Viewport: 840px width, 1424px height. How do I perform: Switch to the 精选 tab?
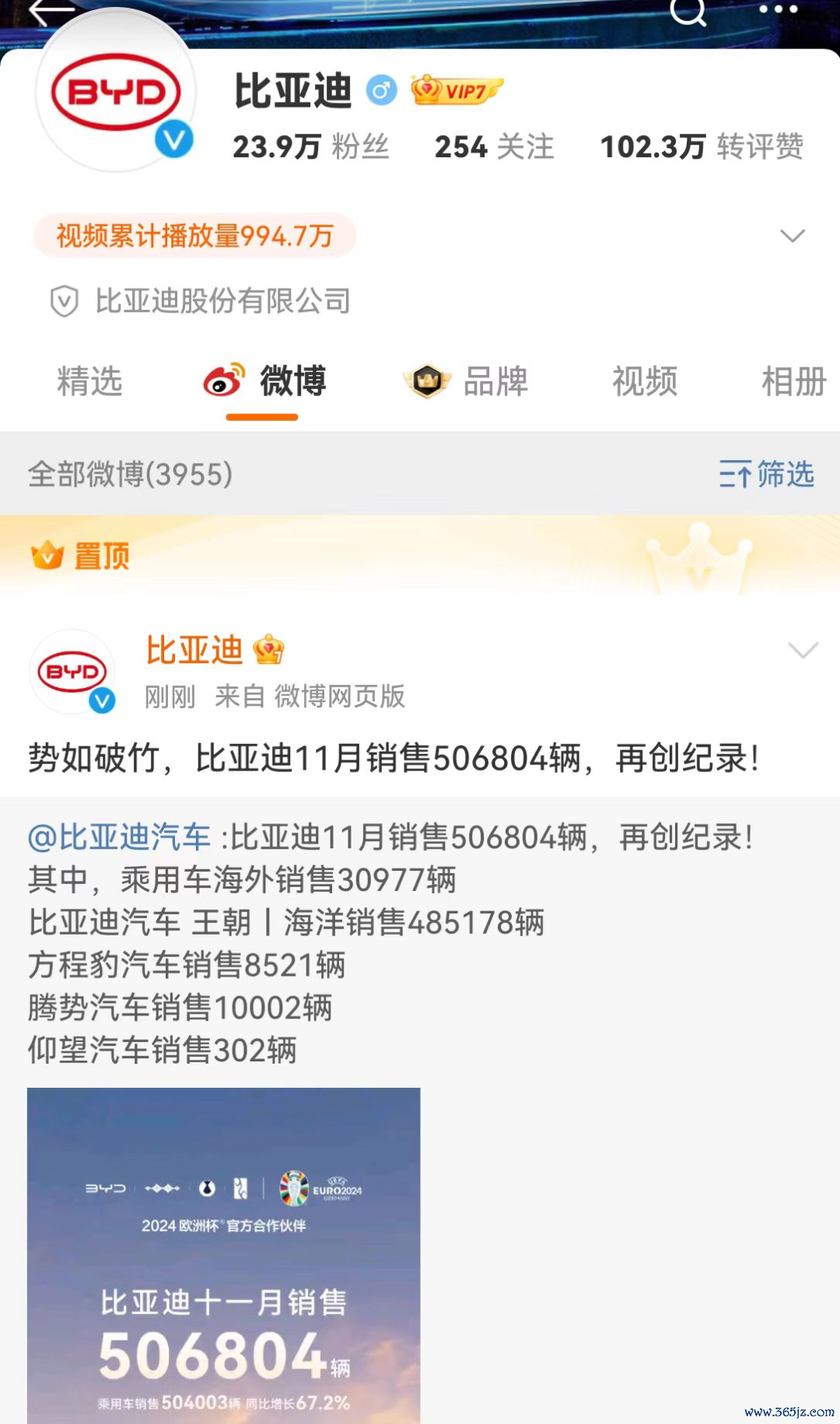click(89, 381)
